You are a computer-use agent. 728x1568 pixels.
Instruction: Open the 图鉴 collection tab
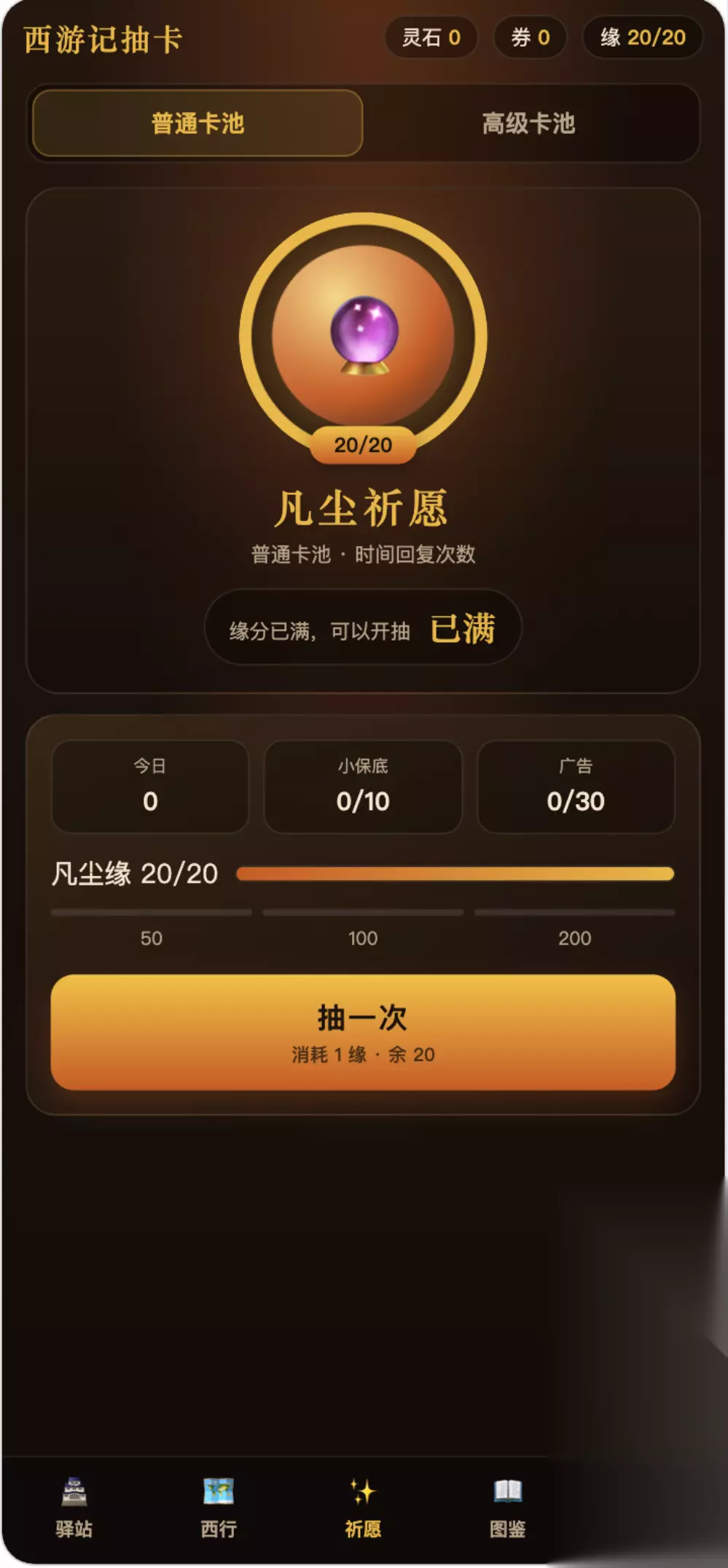point(507,1508)
